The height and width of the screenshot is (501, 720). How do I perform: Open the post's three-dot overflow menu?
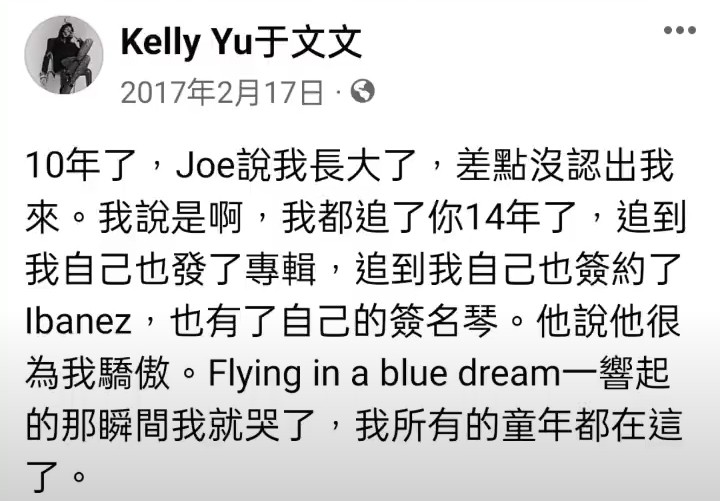(679, 30)
